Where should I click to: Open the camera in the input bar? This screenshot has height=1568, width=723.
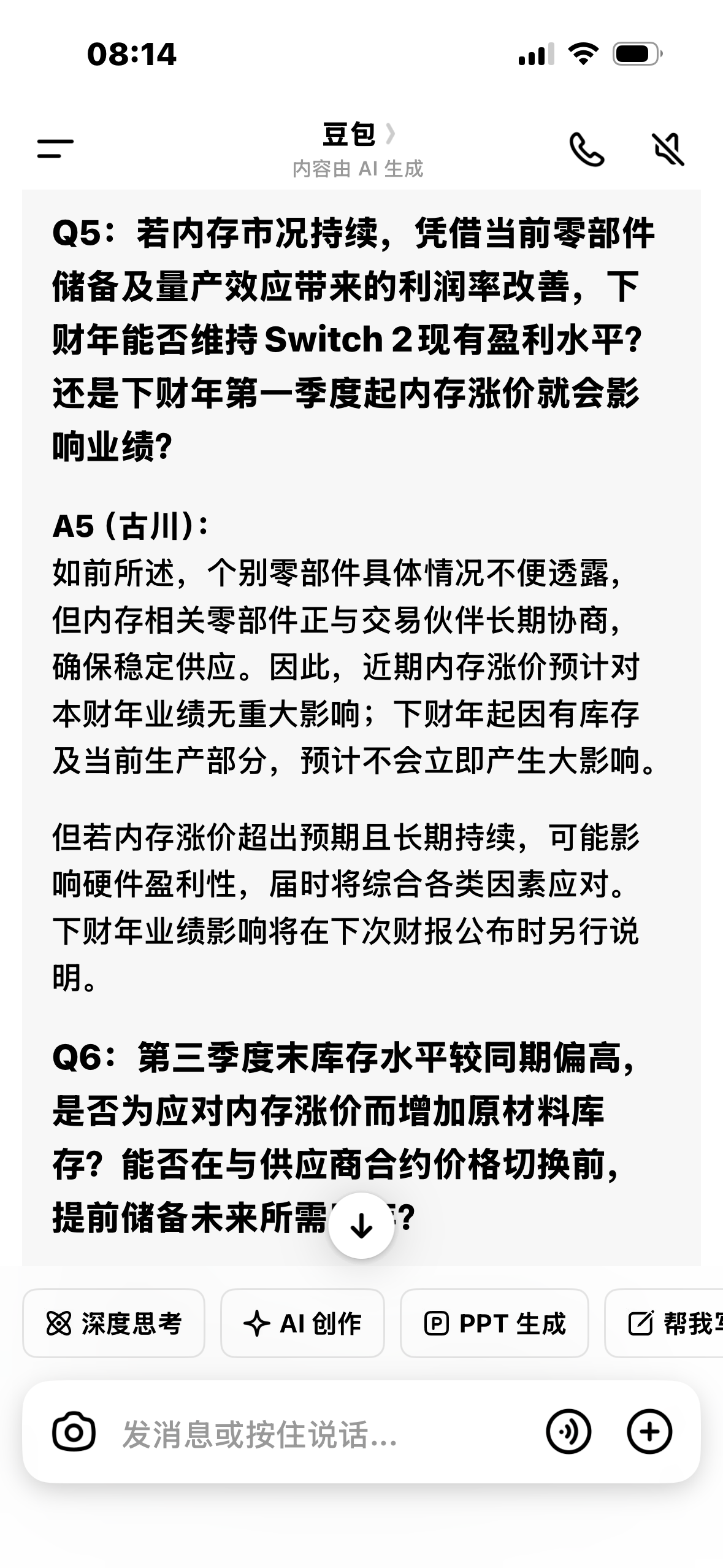tap(74, 1432)
